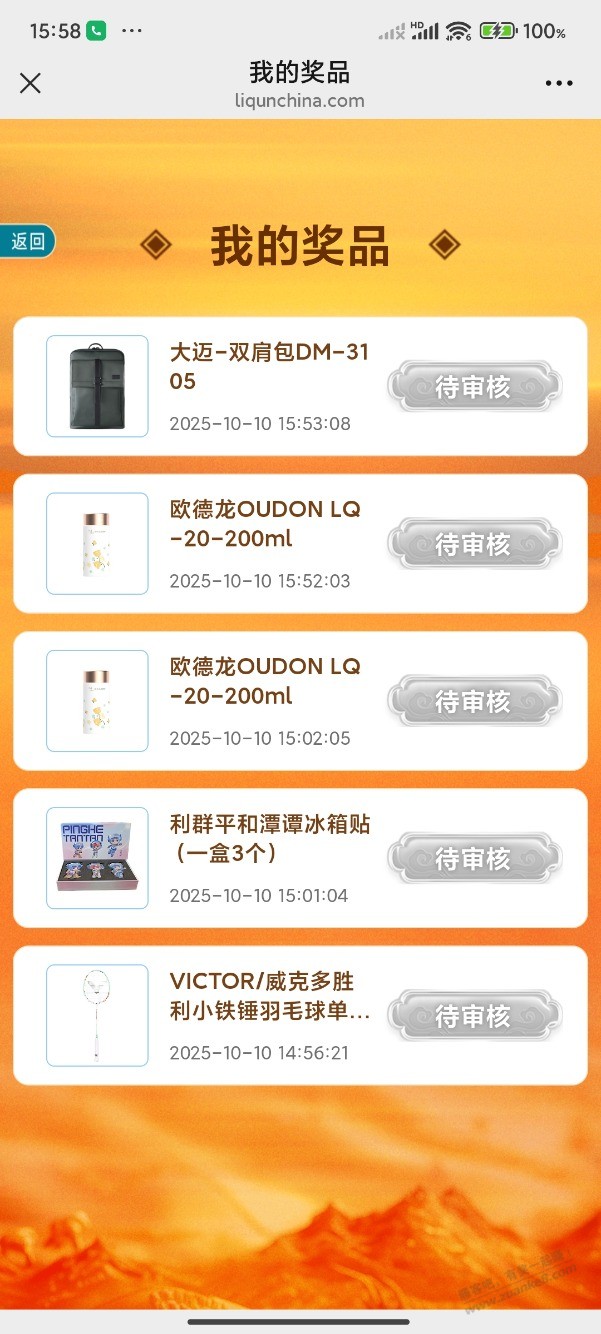Tap 待审核 for the 大迈 backpack prize
Image resolution: width=601 pixels, height=1334 pixels.
(474, 387)
